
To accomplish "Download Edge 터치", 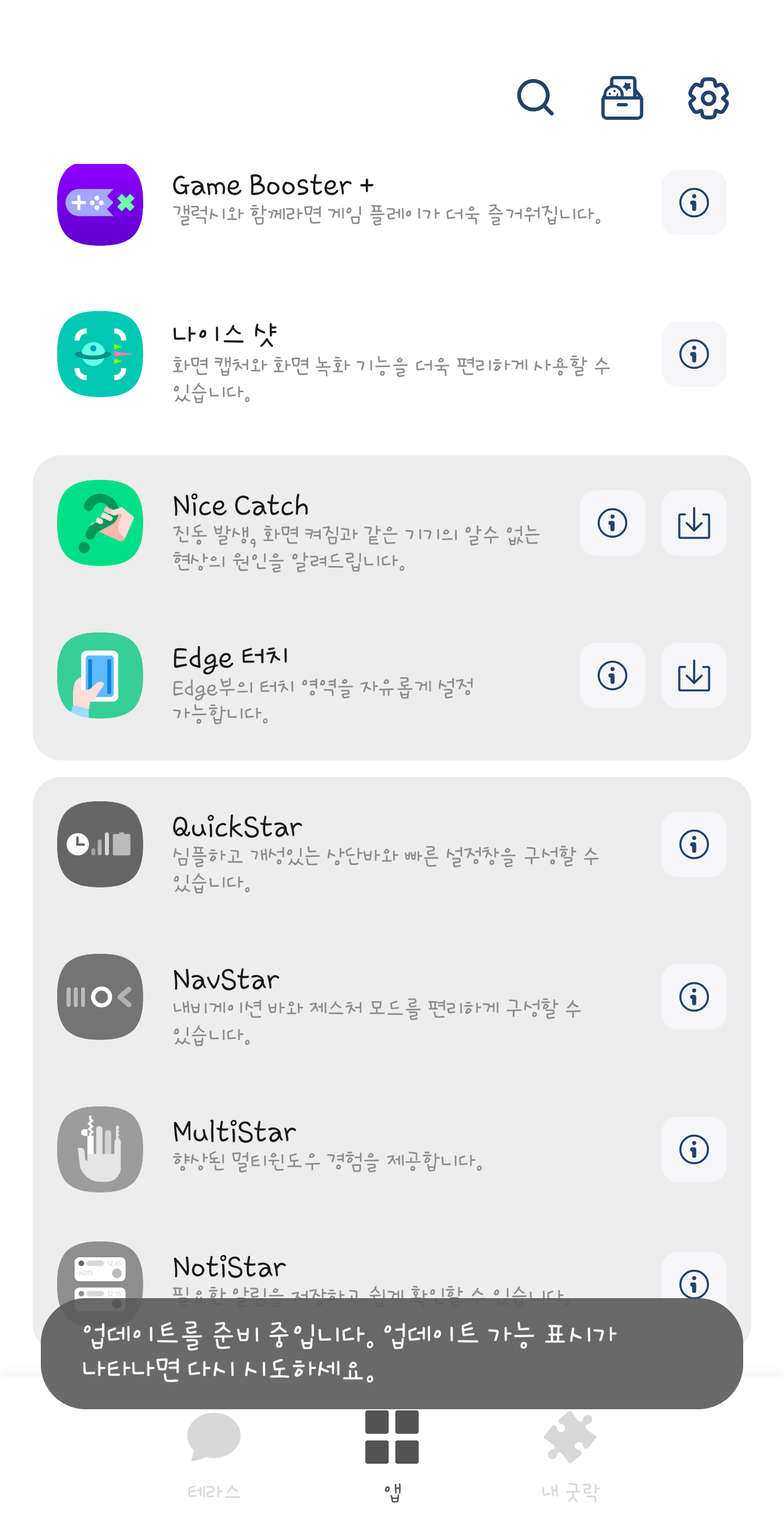I will [694, 675].
